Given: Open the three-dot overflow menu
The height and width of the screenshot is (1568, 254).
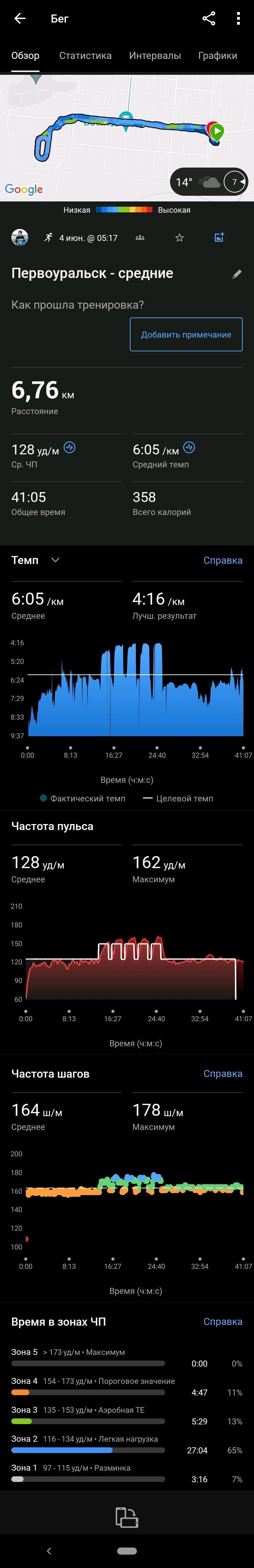Looking at the screenshot, I should click(237, 18).
